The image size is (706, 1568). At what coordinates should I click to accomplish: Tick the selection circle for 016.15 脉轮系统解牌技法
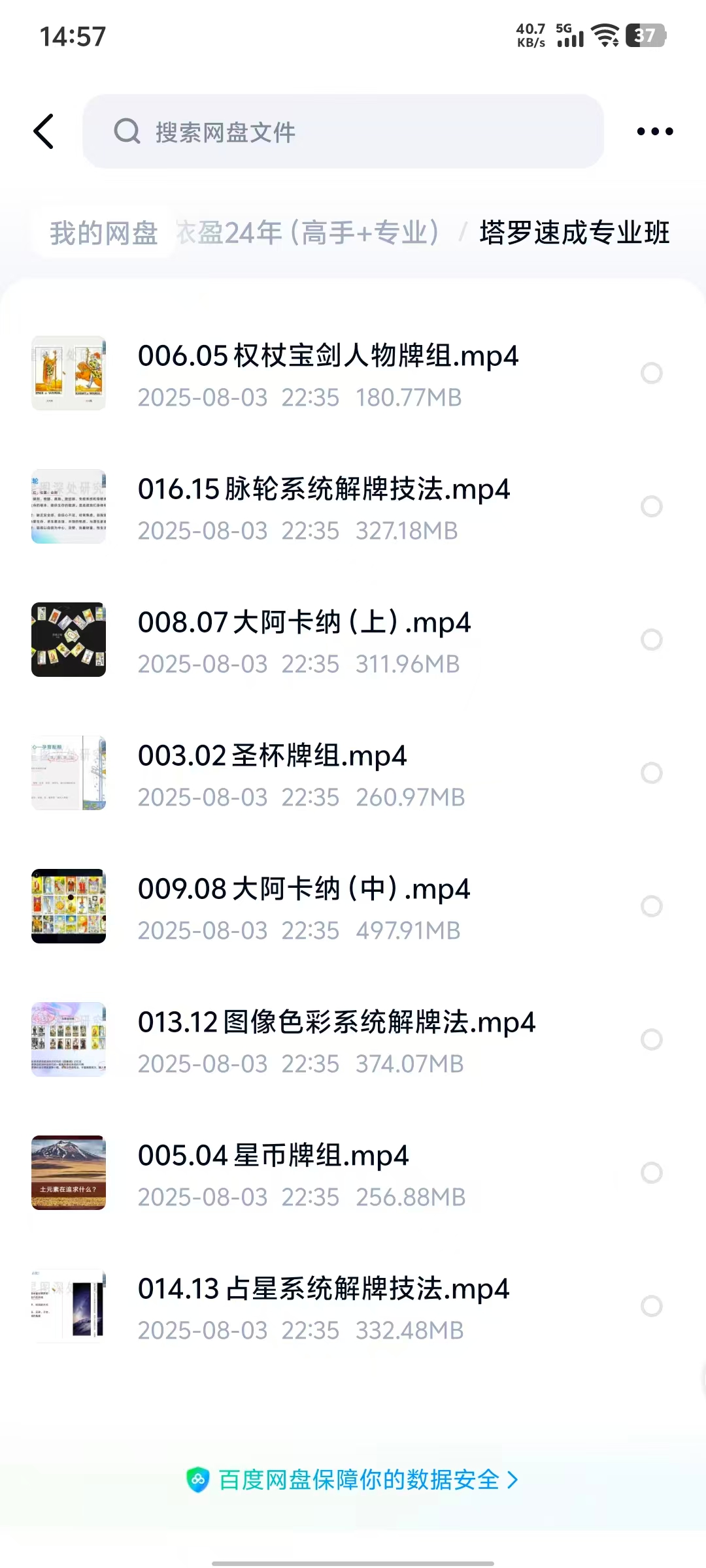(x=651, y=506)
